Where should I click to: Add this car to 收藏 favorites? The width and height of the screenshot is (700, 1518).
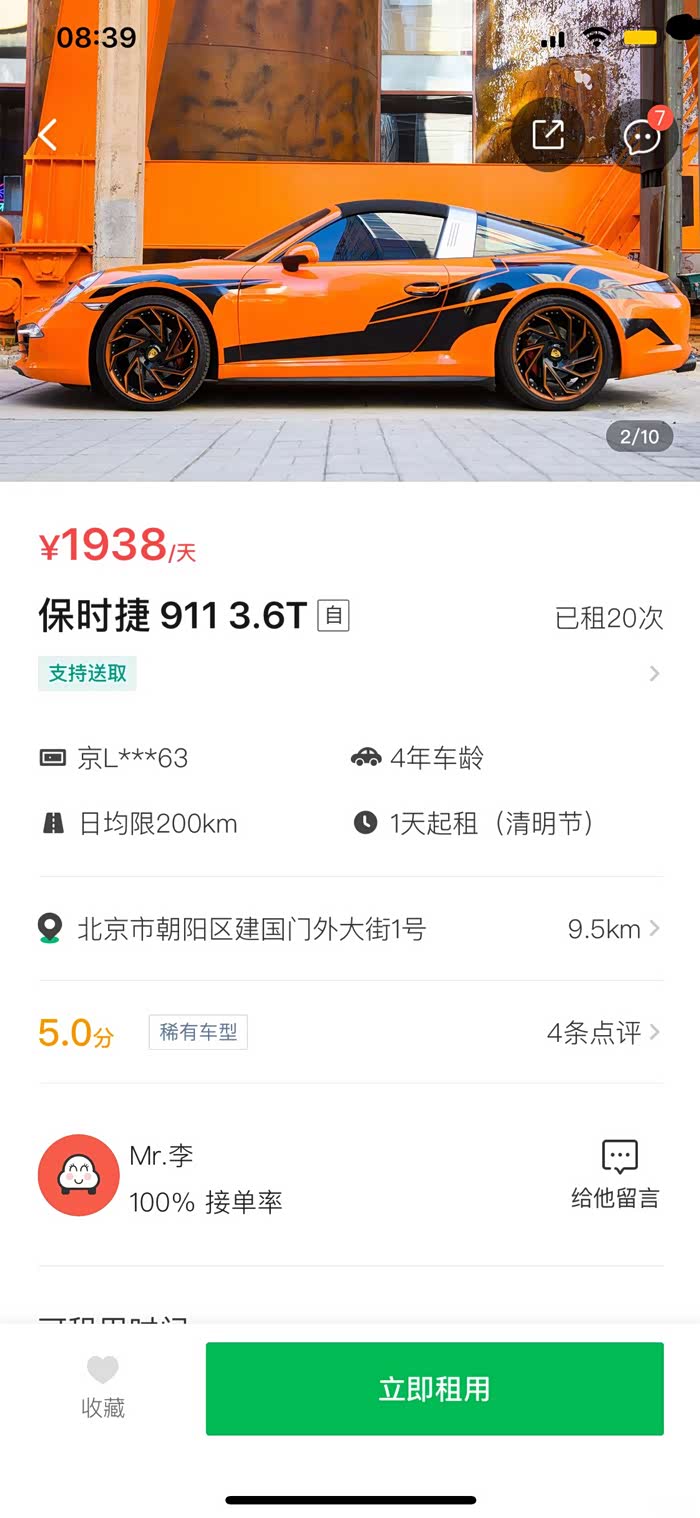click(103, 1387)
